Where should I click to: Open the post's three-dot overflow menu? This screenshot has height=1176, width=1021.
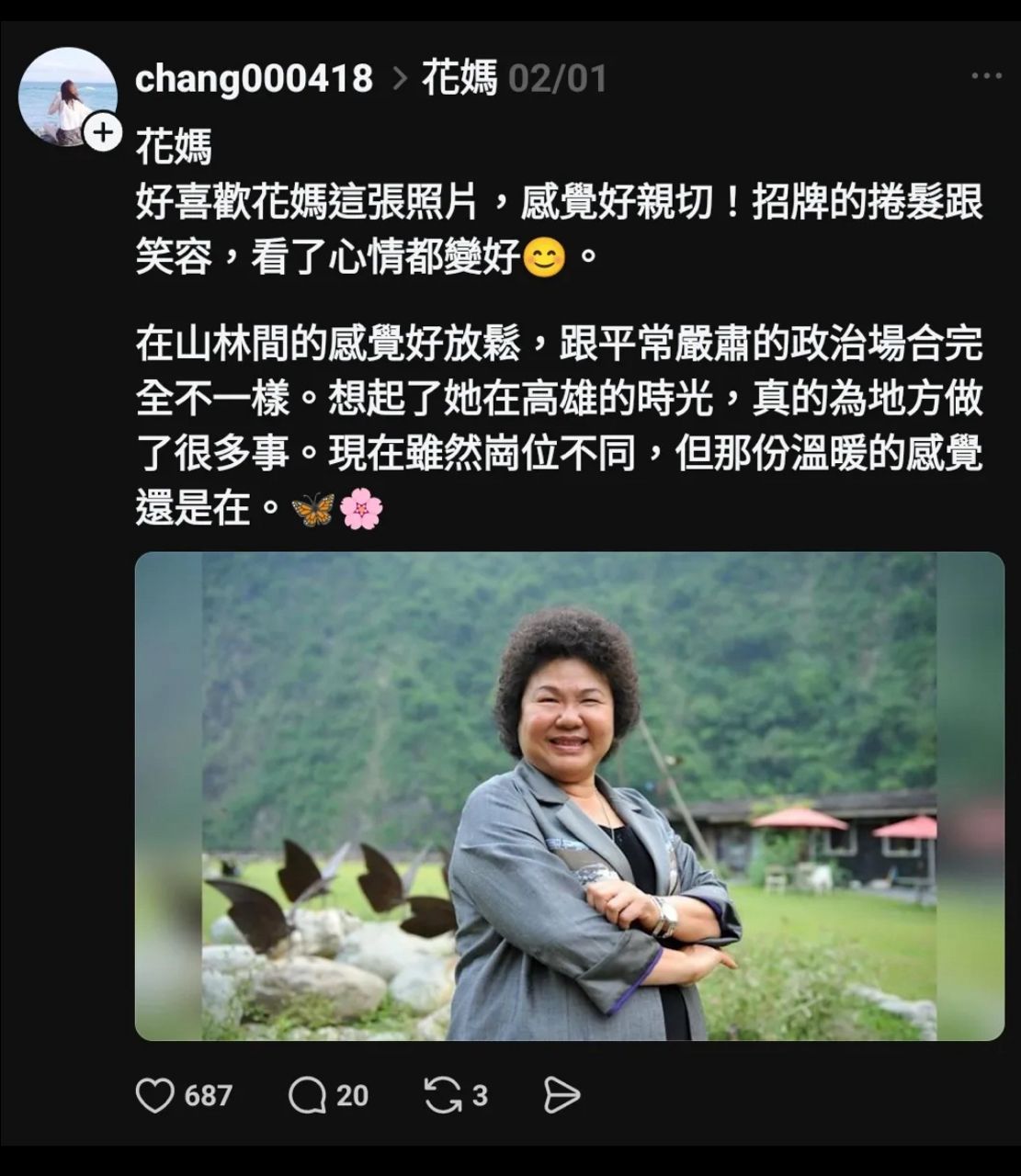tap(986, 76)
